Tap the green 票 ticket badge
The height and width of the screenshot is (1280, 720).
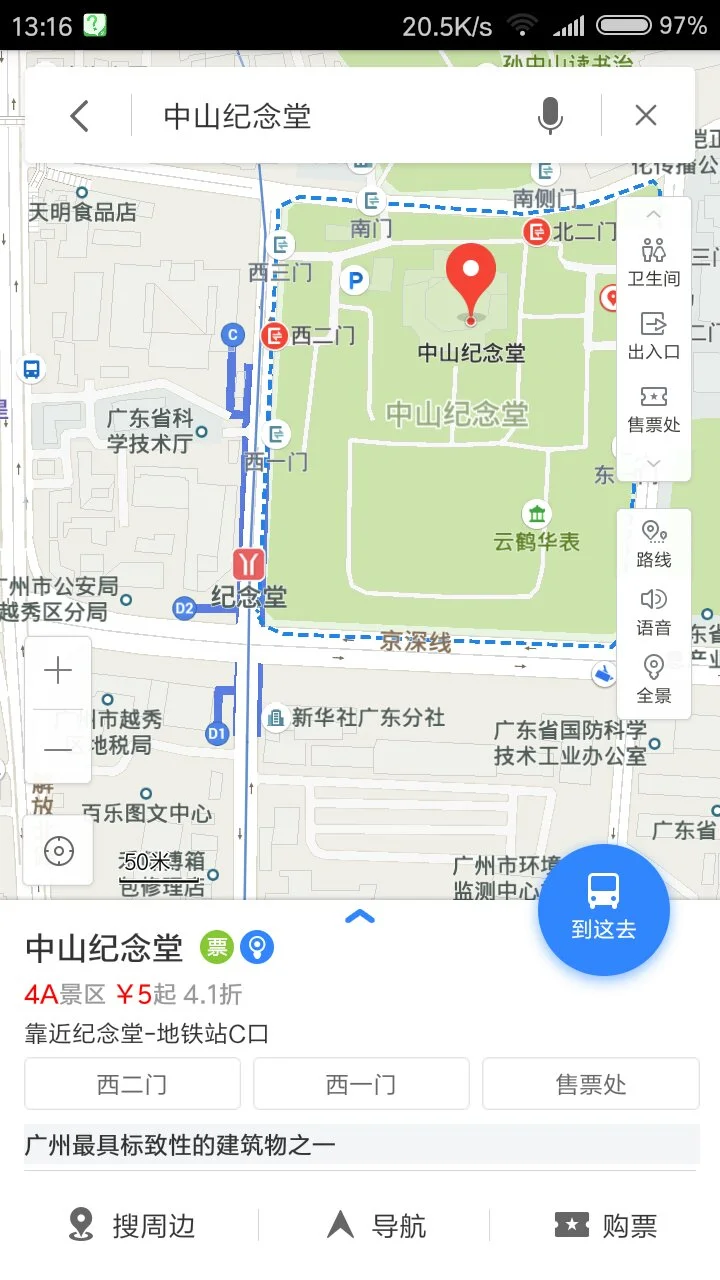[218, 947]
